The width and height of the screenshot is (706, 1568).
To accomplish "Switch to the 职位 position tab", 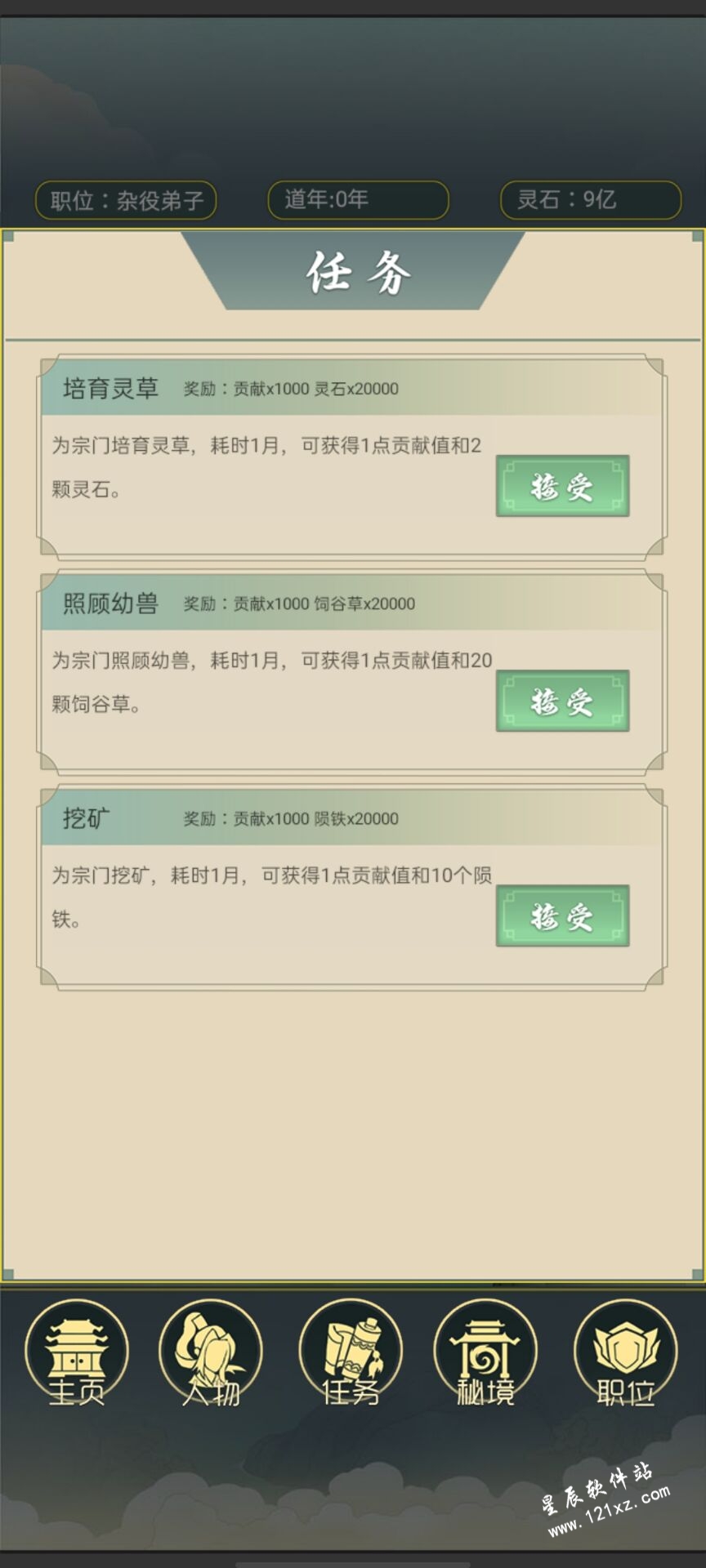I will pos(625,1353).
